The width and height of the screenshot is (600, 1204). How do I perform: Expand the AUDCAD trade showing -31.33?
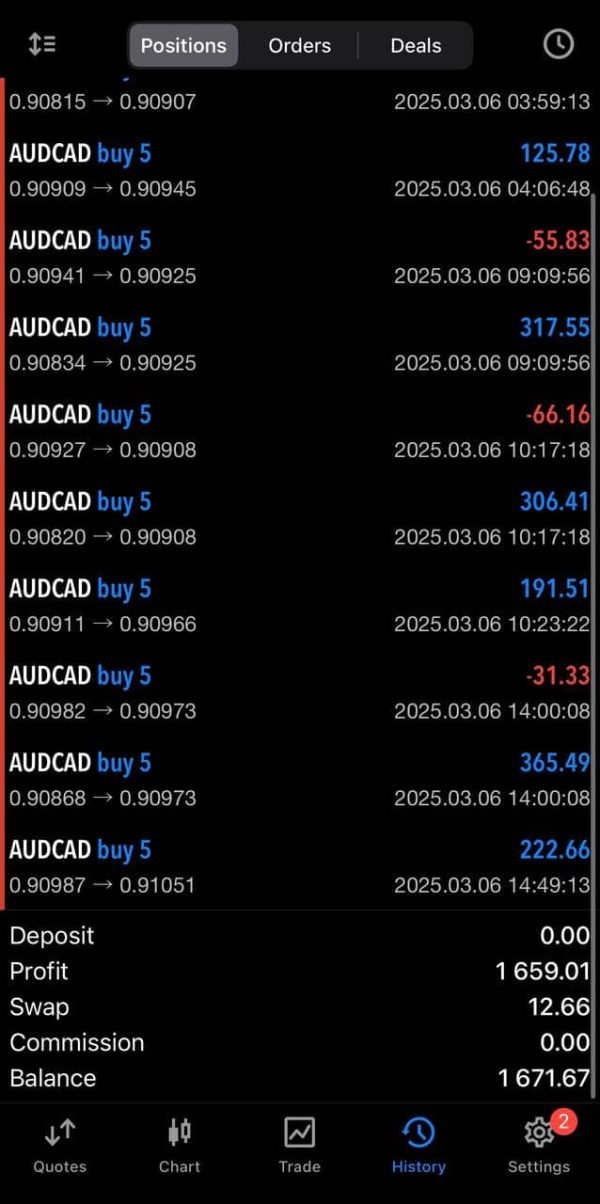click(300, 693)
